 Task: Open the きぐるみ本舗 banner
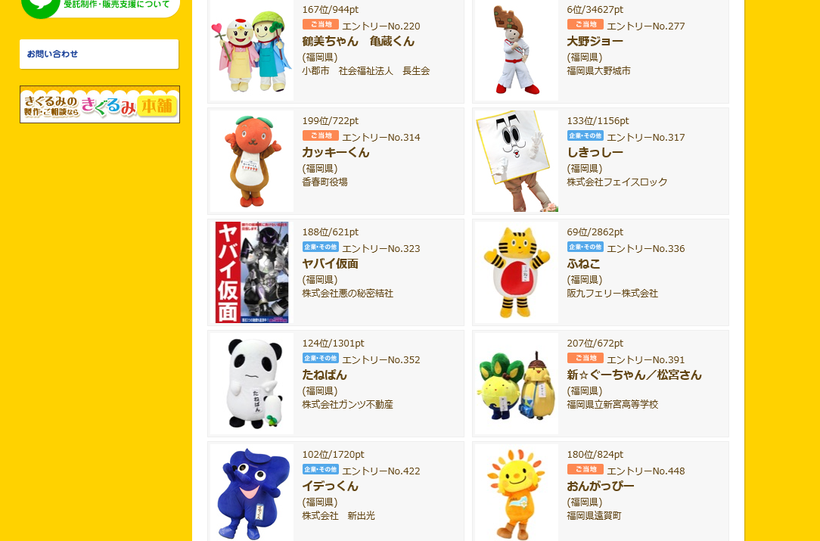99,105
